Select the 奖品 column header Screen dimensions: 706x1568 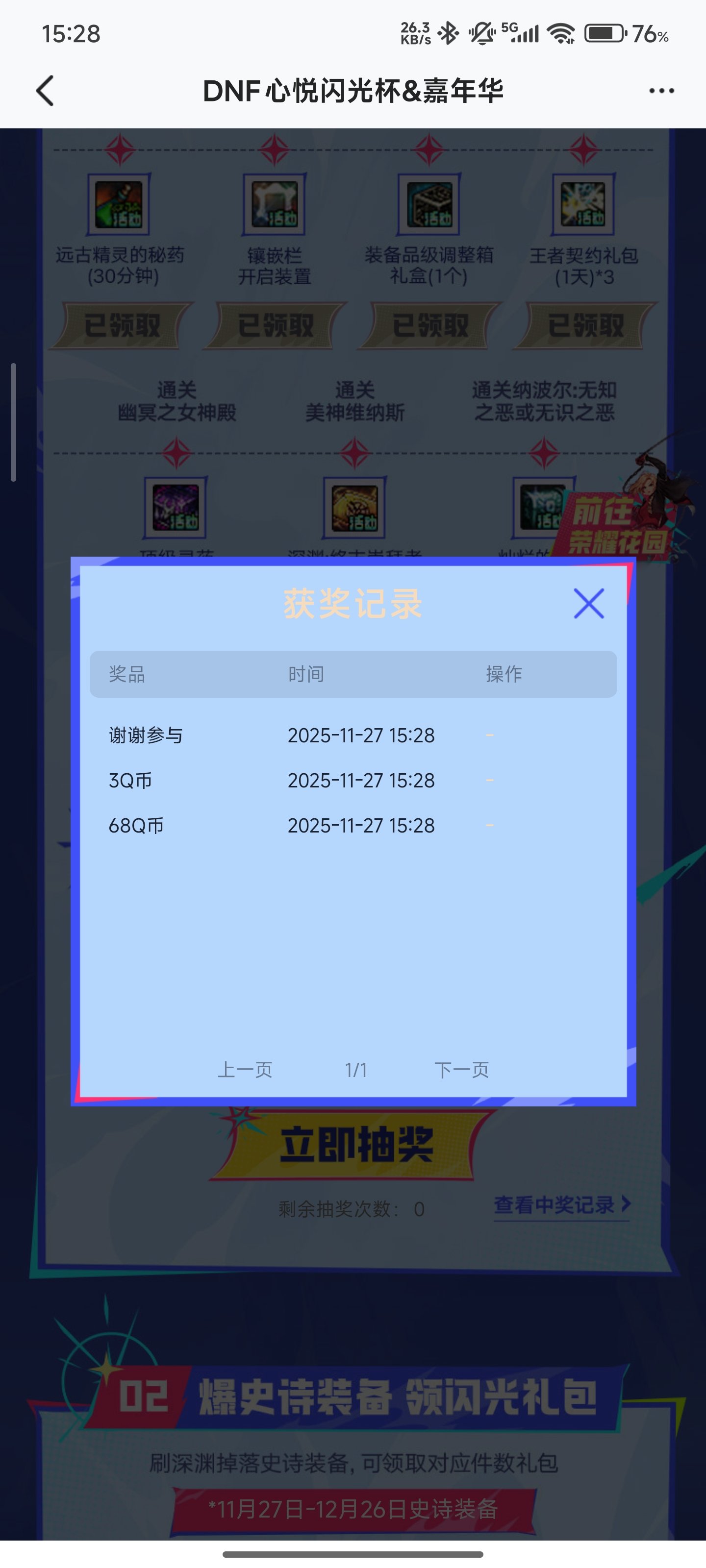(127, 674)
